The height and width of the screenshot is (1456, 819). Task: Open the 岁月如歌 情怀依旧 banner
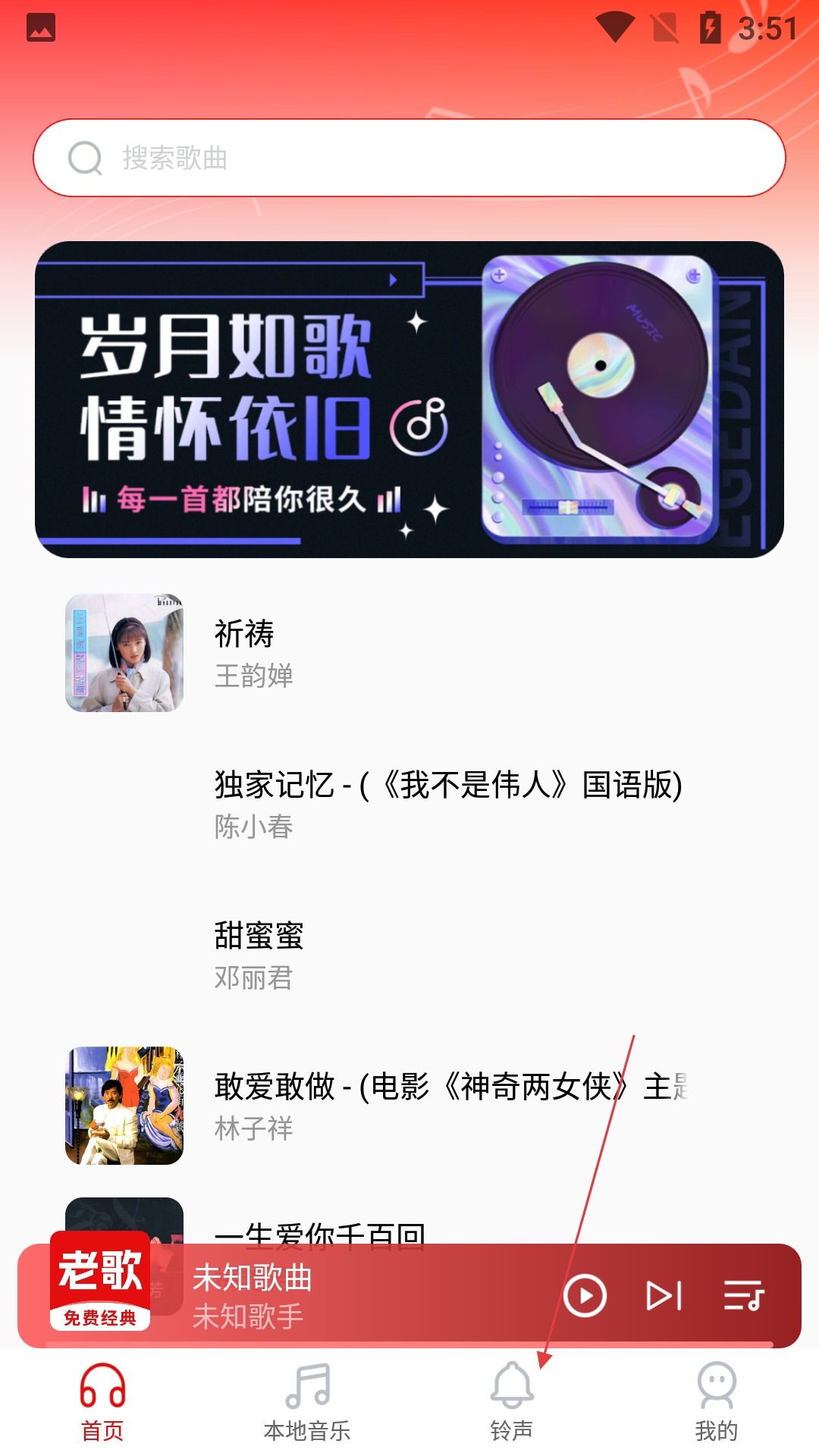pyautogui.click(x=409, y=400)
